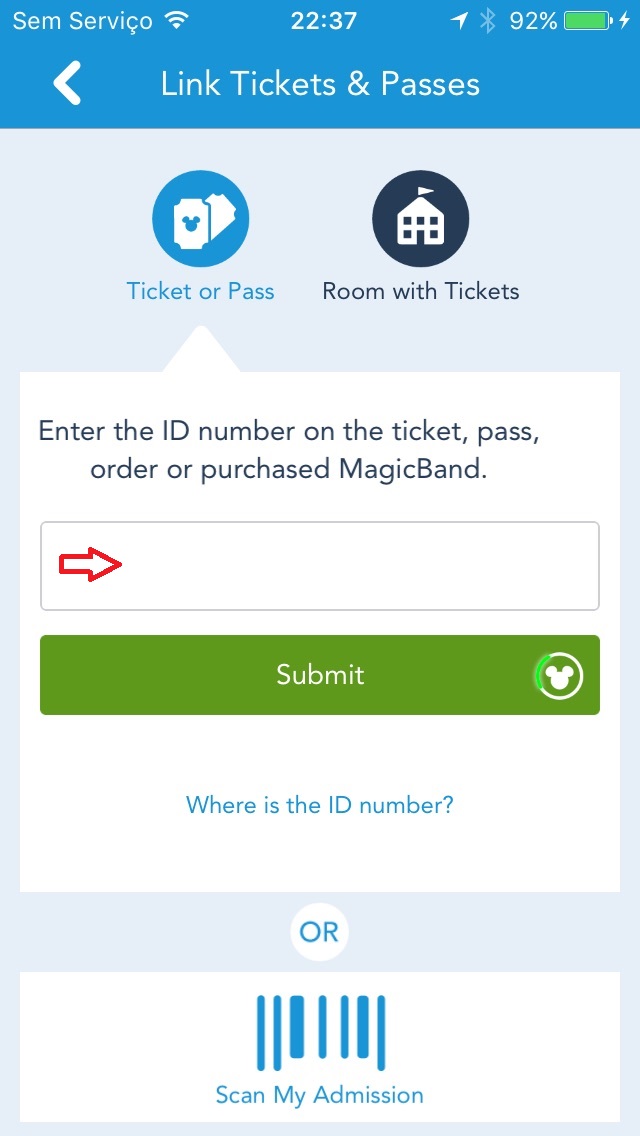Viewport: 640px width, 1136px height.
Task: Go back from Link Tickets & Passes
Action: point(67,84)
